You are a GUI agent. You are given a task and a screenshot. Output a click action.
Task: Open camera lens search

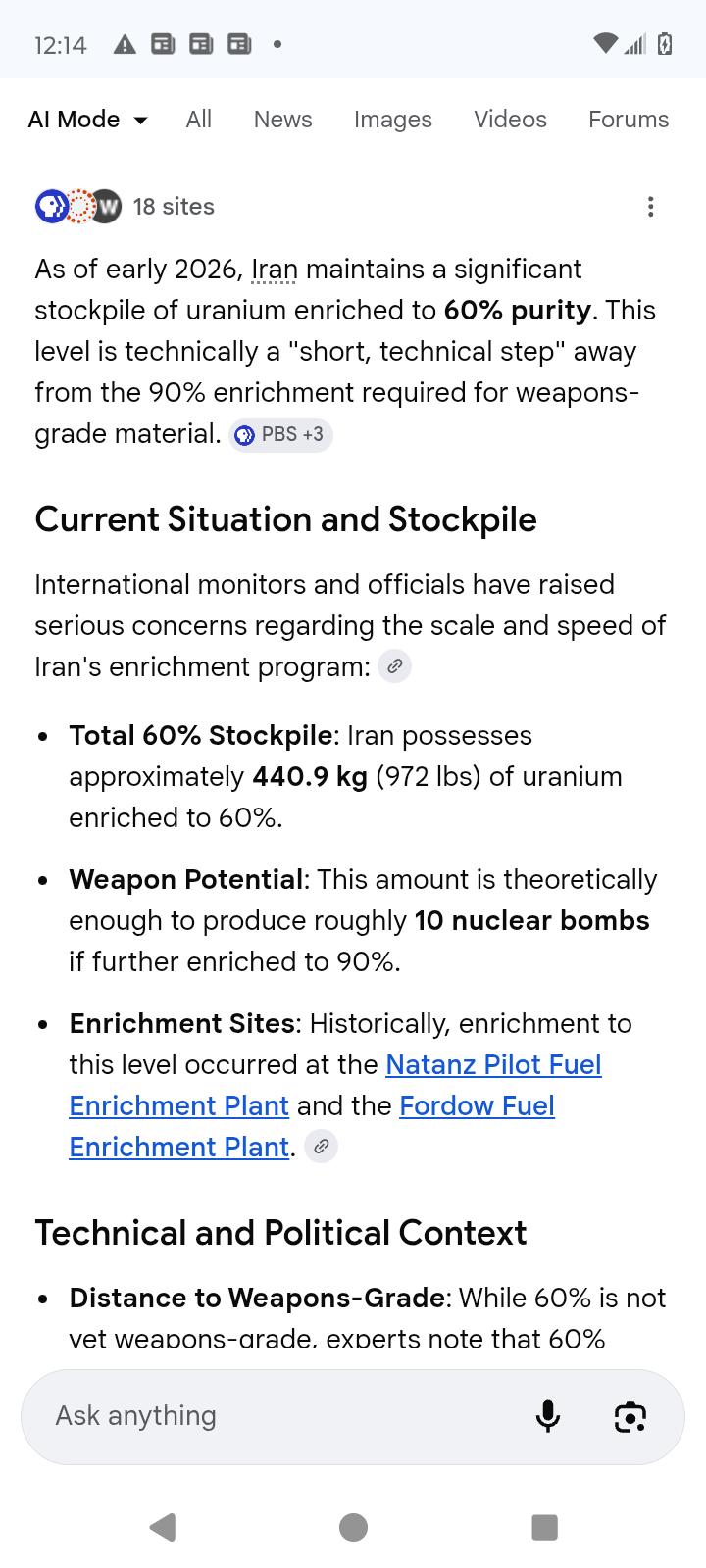630,1416
